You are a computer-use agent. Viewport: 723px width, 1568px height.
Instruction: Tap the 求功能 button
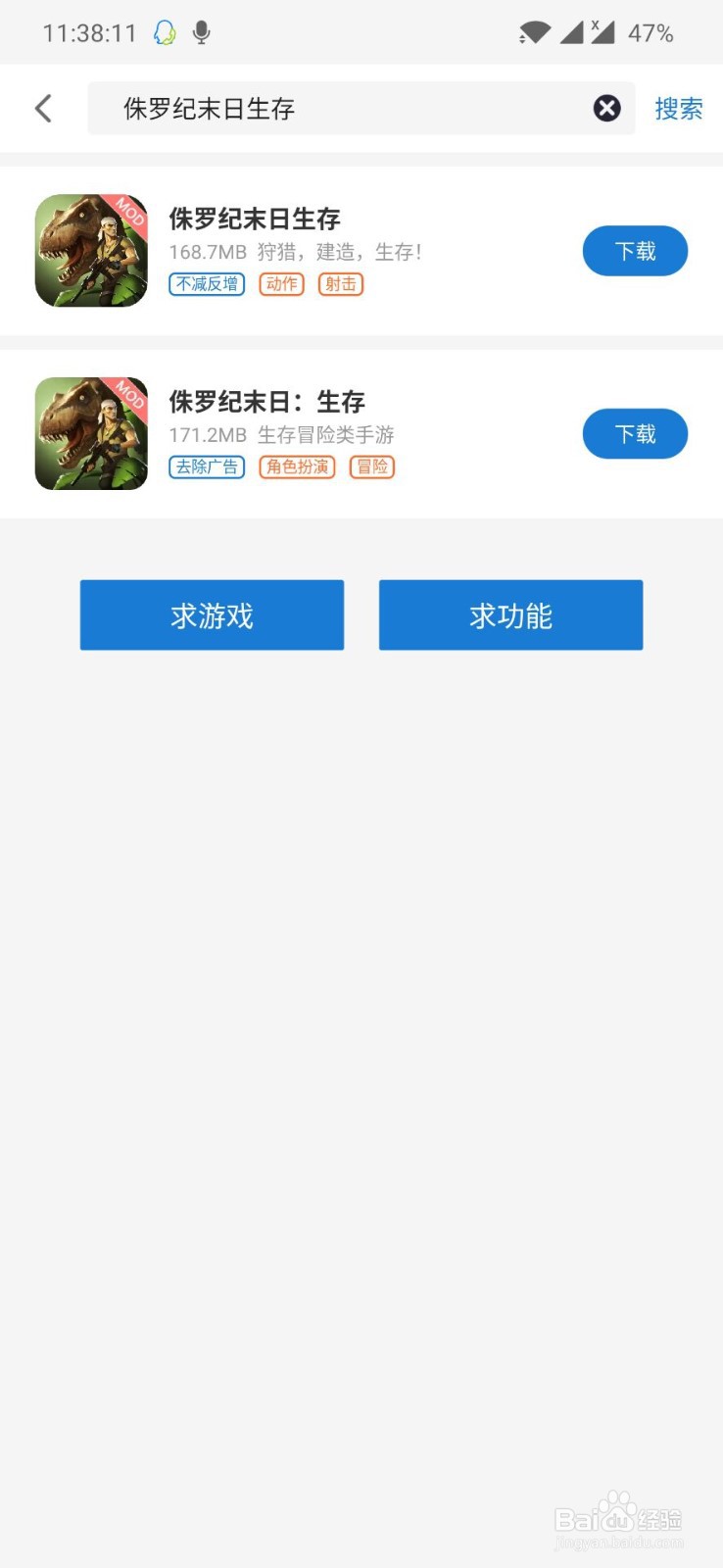click(510, 615)
